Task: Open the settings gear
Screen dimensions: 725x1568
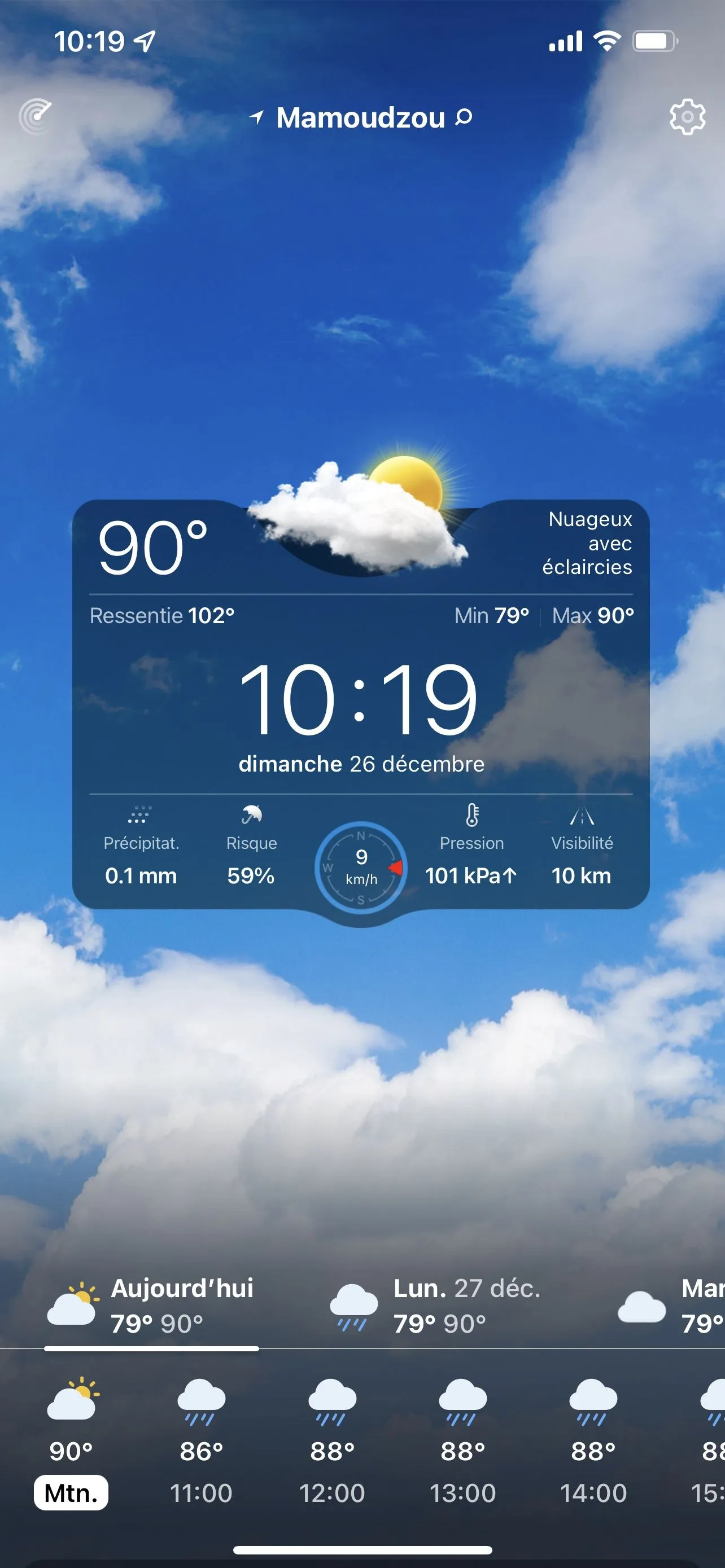Action: (x=687, y=116)
